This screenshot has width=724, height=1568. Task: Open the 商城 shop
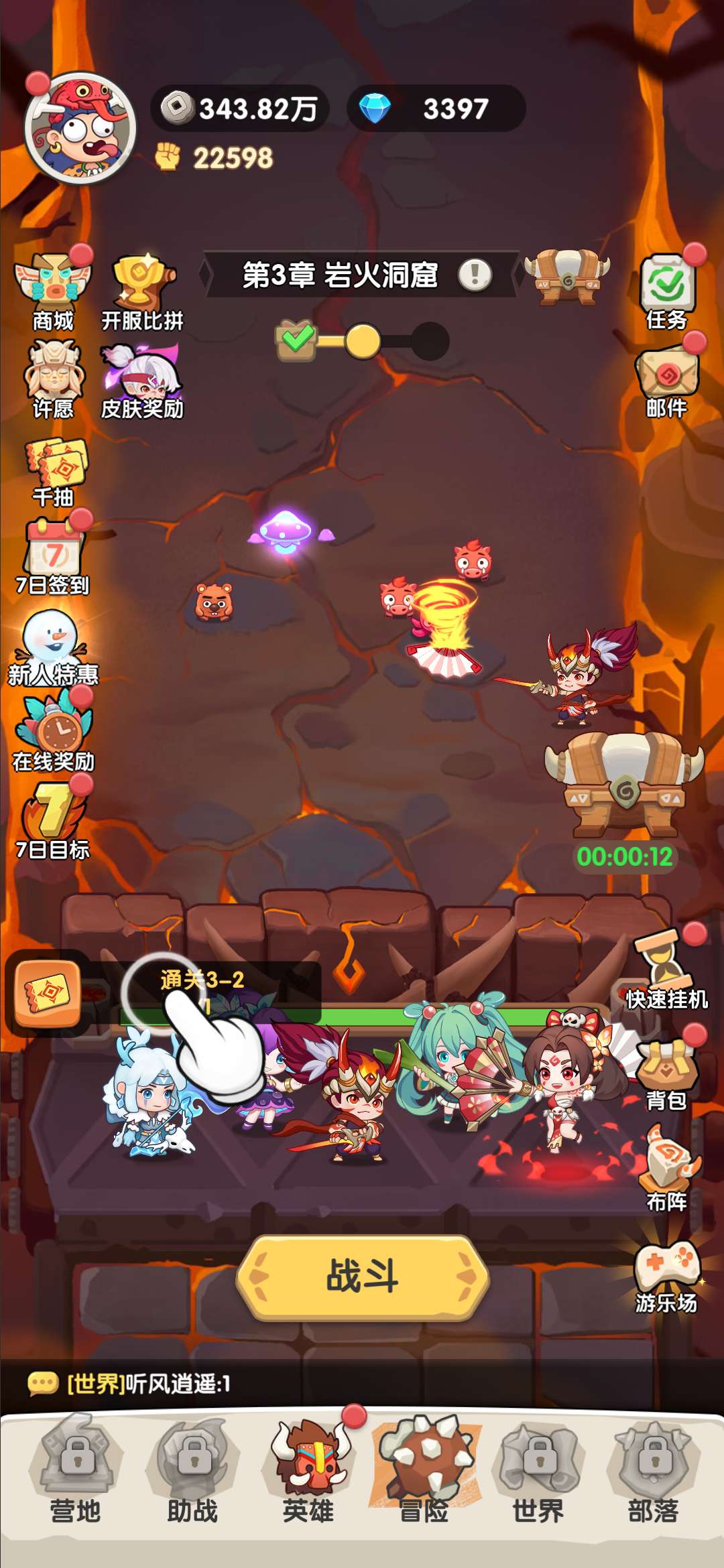pyautogui.click(x=53, y=288)
